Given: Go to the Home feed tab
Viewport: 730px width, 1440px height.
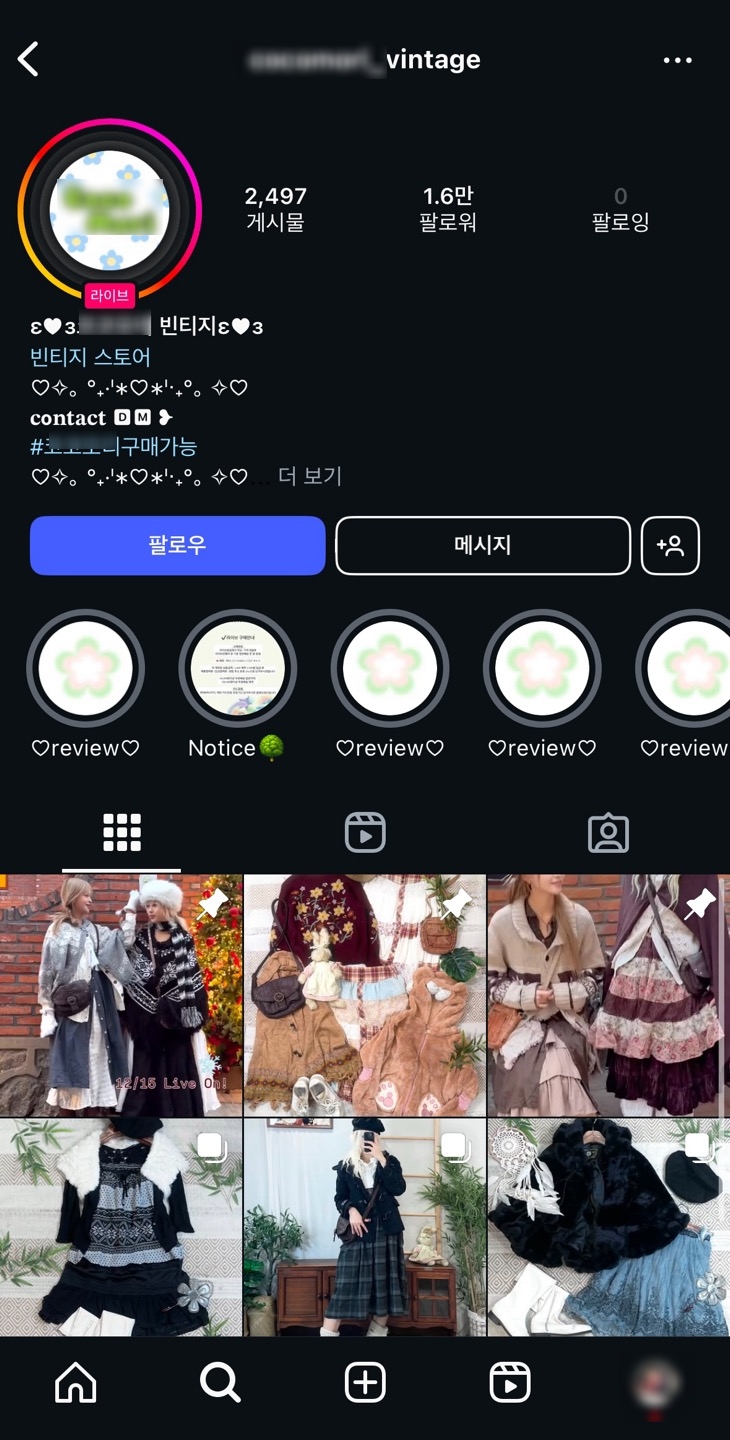Looking at the screenshot, I should click(x=76, y=1383).
